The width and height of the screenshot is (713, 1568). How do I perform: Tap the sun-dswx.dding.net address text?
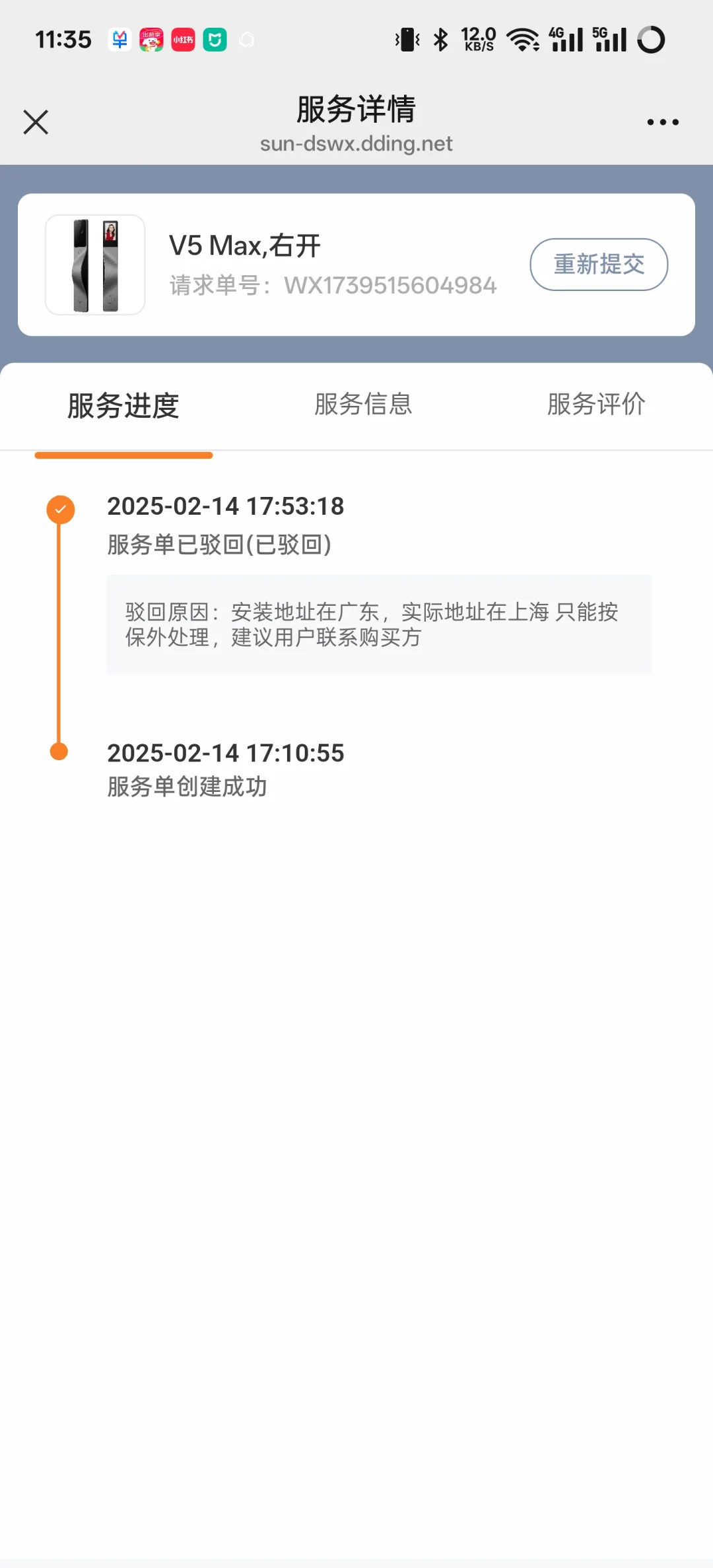[356, 143]
